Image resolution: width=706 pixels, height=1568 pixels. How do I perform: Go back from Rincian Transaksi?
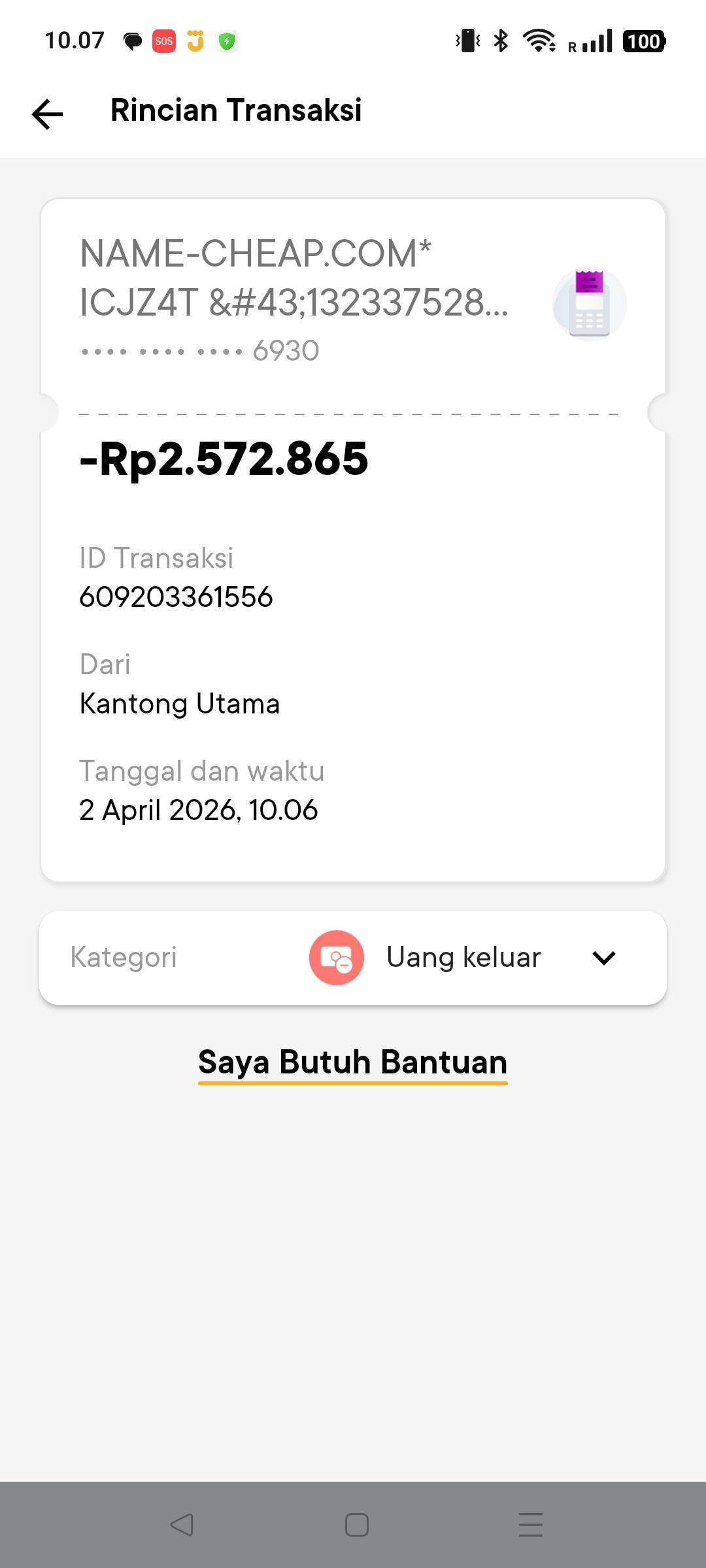48,114
